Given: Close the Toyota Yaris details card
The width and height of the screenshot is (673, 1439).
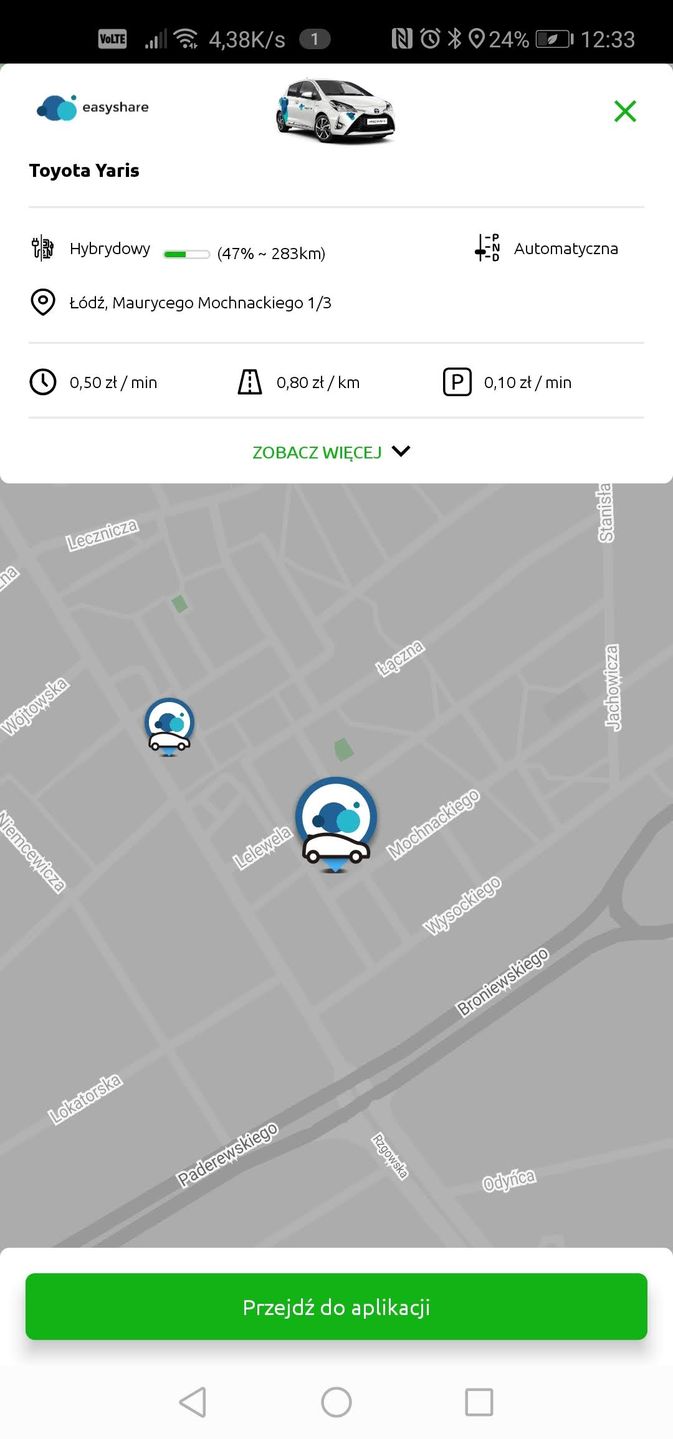Looking at the screenshot, I should pyautogui.click(x=625, y=111).
